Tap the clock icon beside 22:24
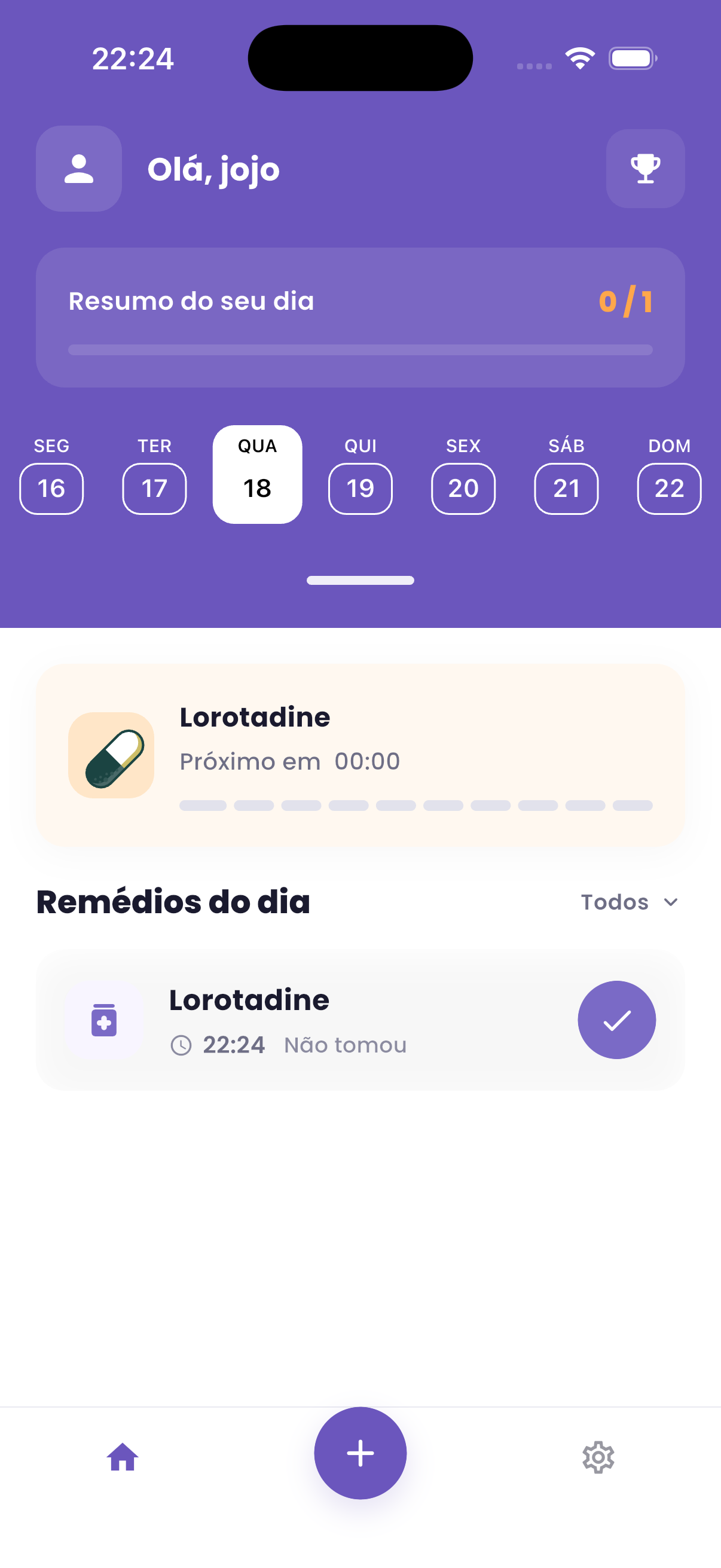This screenshot has width=721, height=1568. 183,1044
